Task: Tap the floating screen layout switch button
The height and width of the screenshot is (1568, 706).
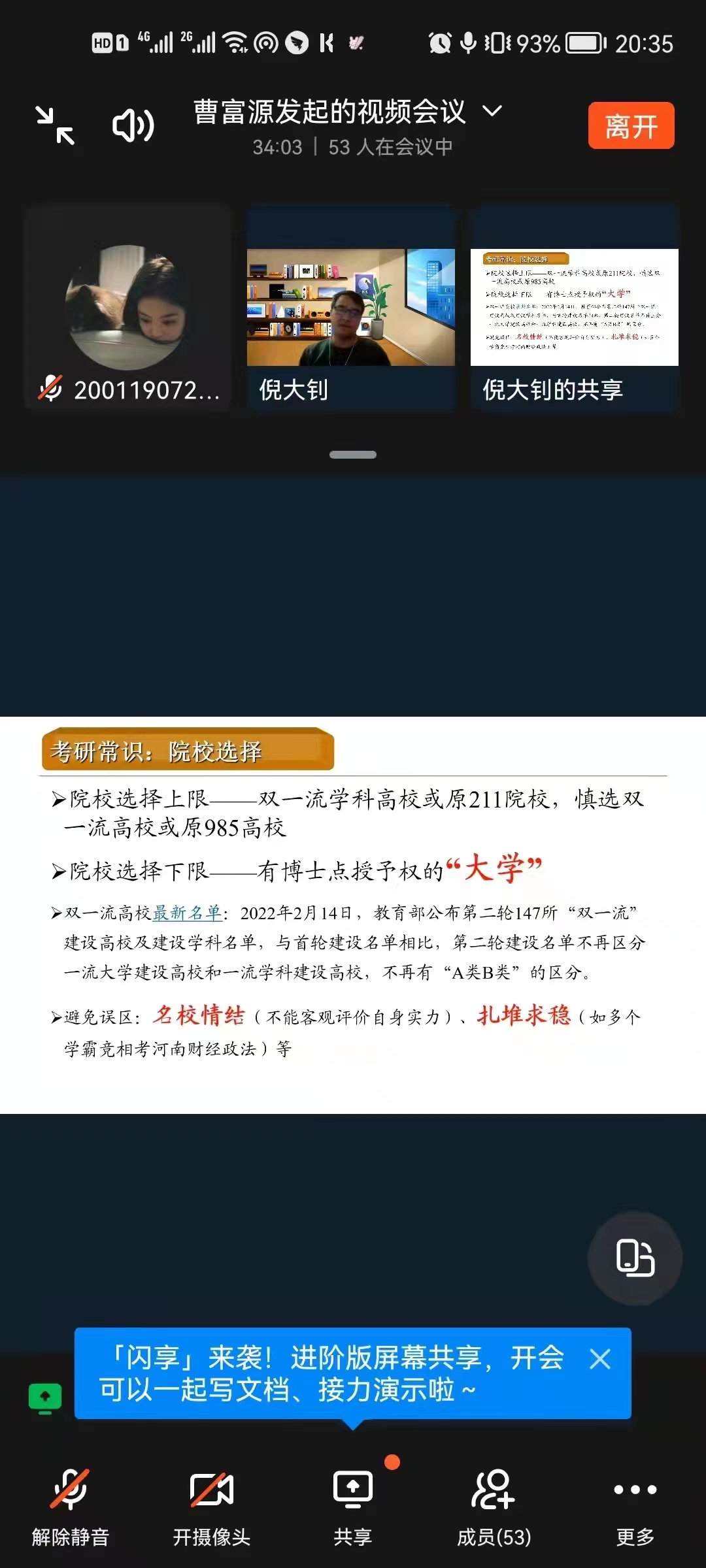Action: point(635,1258)
